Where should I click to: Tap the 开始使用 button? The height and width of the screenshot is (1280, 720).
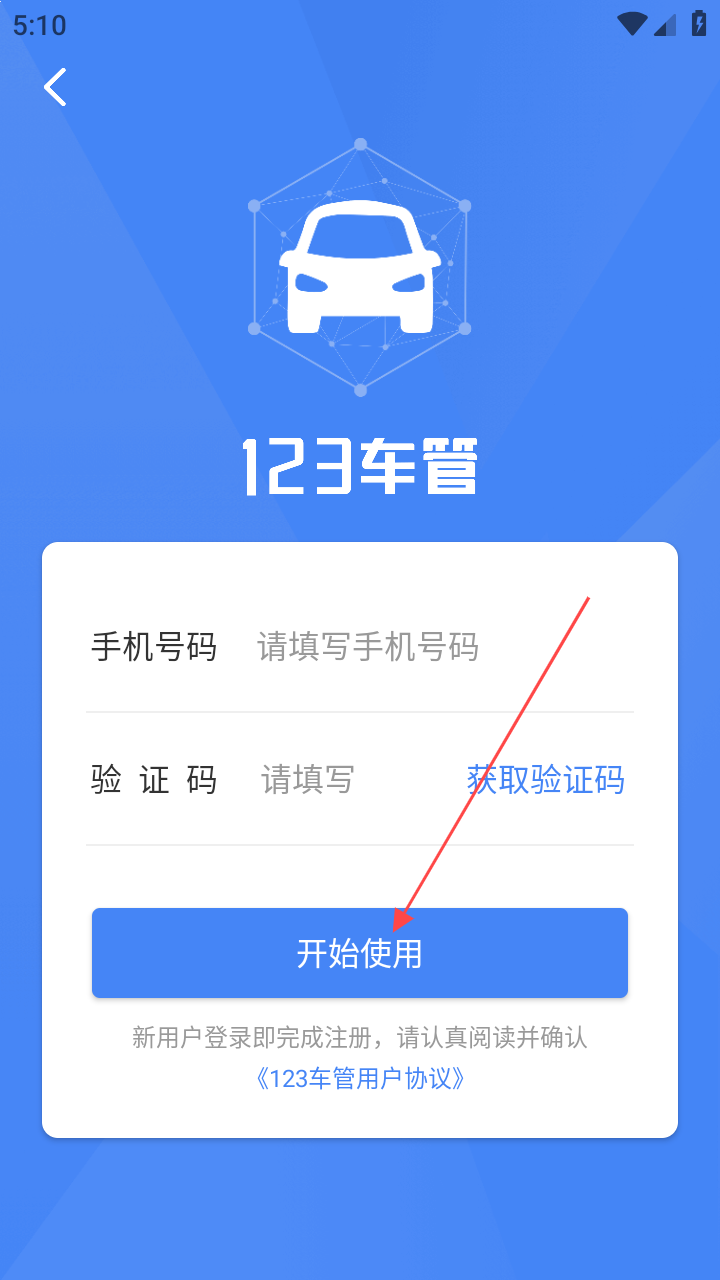click(360, 953)
